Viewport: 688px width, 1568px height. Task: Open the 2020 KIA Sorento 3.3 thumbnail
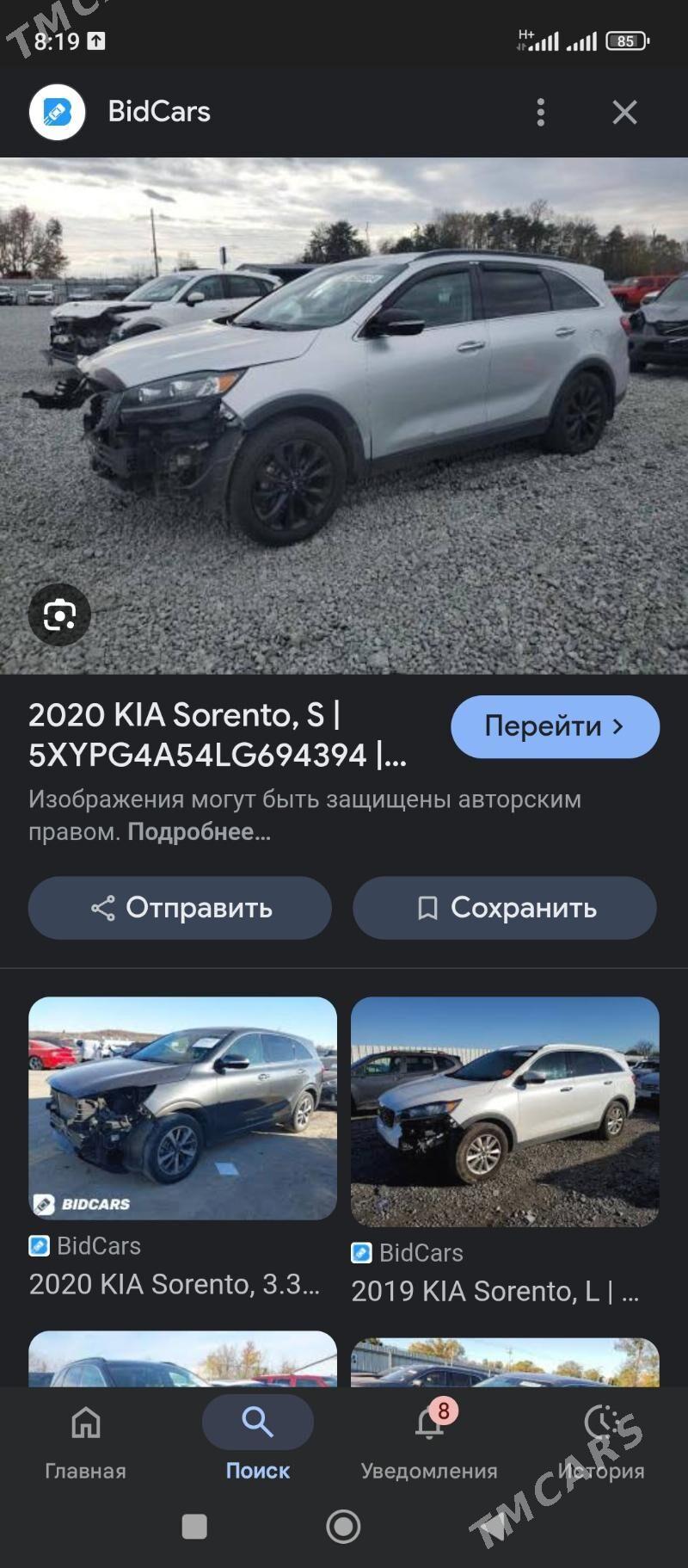pos(181,1110)
